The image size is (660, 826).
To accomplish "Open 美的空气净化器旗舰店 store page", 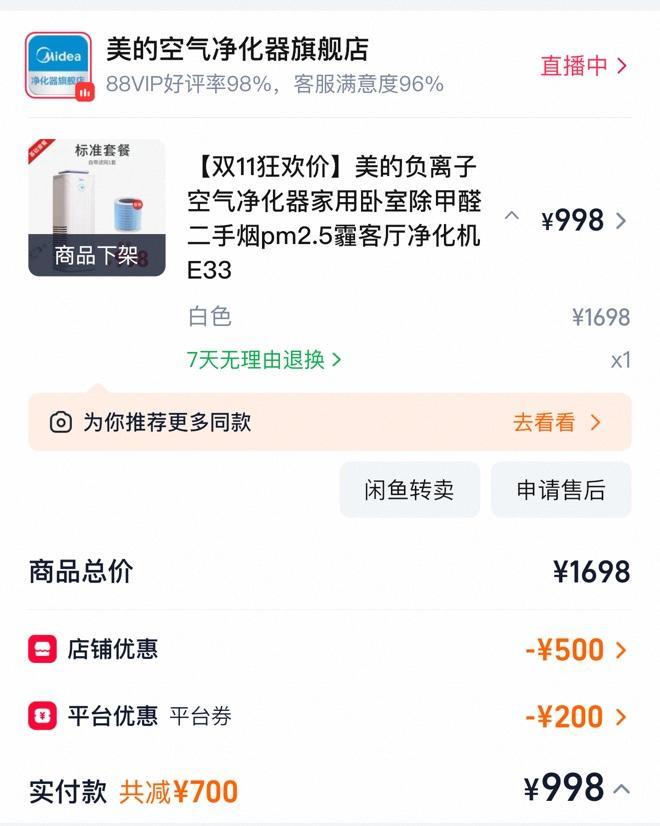I will 237,49.
